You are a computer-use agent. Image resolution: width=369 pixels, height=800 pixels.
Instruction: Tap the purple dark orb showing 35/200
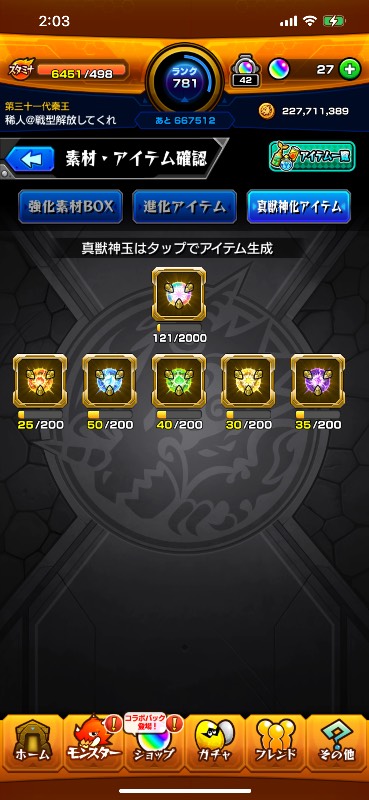point(317,381)
